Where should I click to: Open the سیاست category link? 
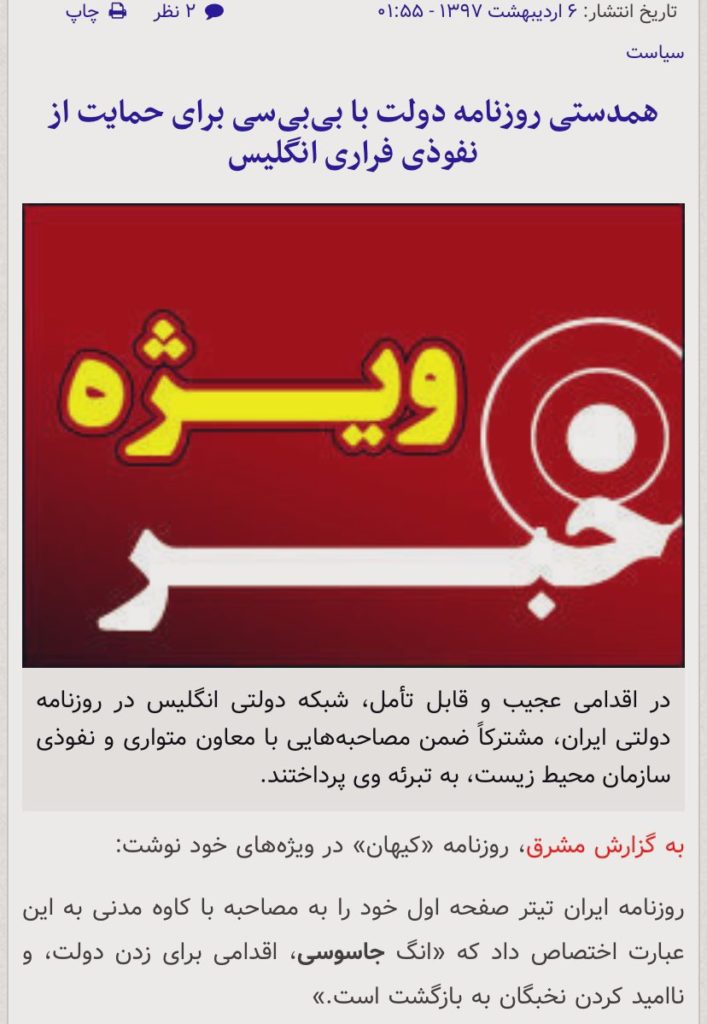(x=656, y=52)
